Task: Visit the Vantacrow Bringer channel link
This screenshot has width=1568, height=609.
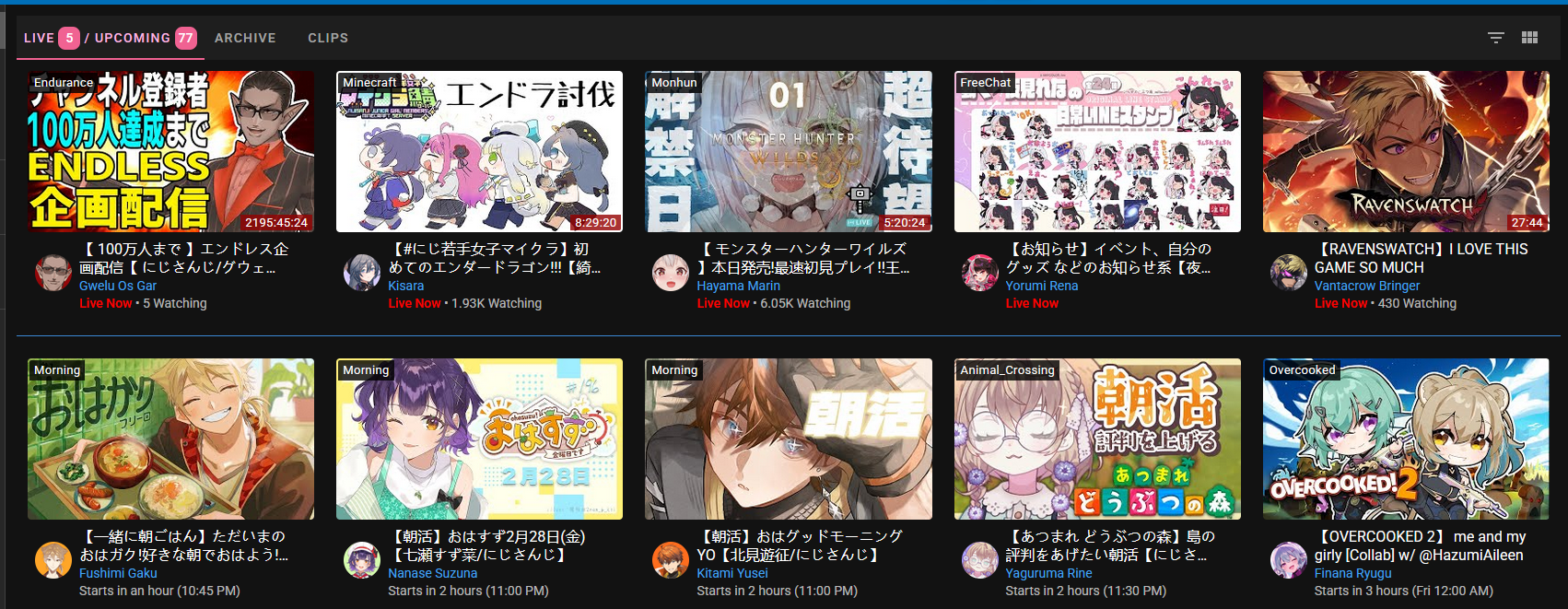Action: coord(1366,286)
